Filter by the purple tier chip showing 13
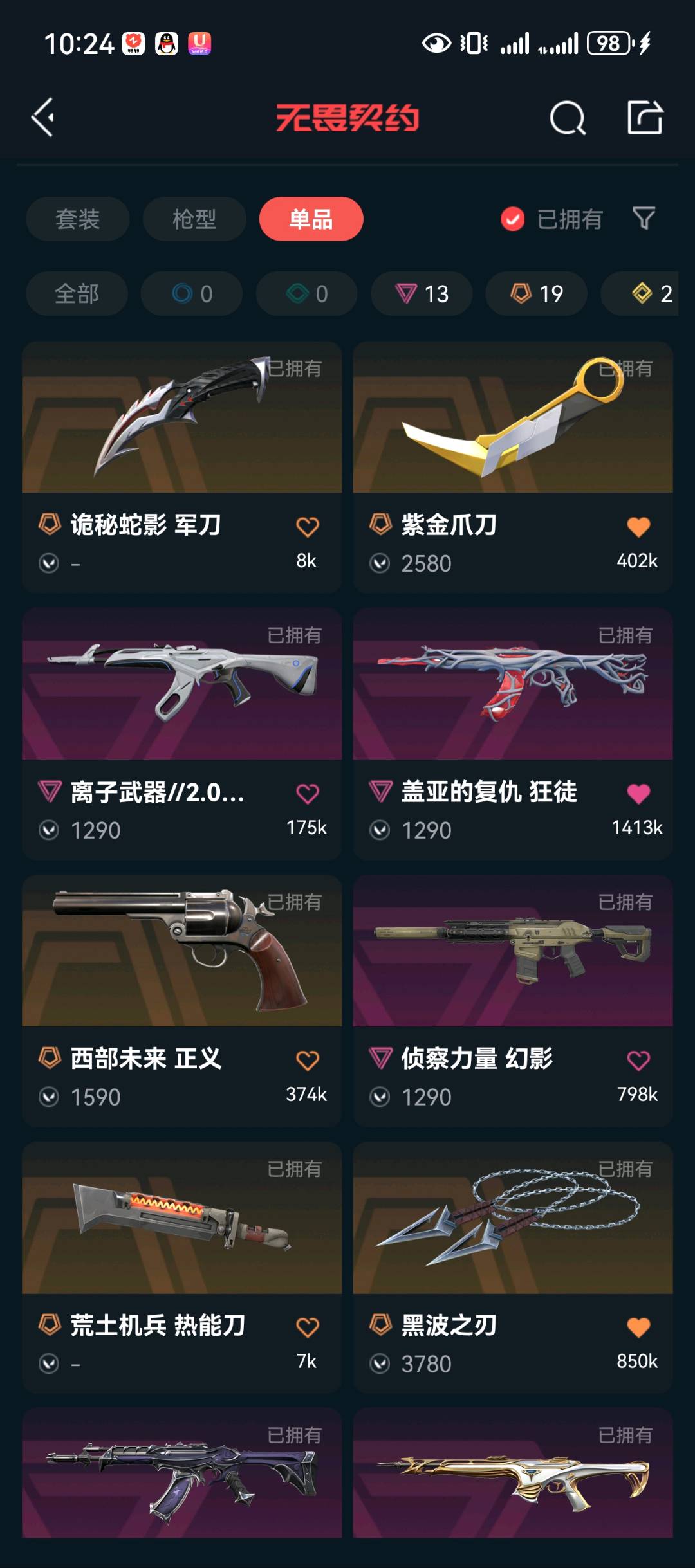The width and height of the screenshot is (695, 1568). tap(422, 294)
